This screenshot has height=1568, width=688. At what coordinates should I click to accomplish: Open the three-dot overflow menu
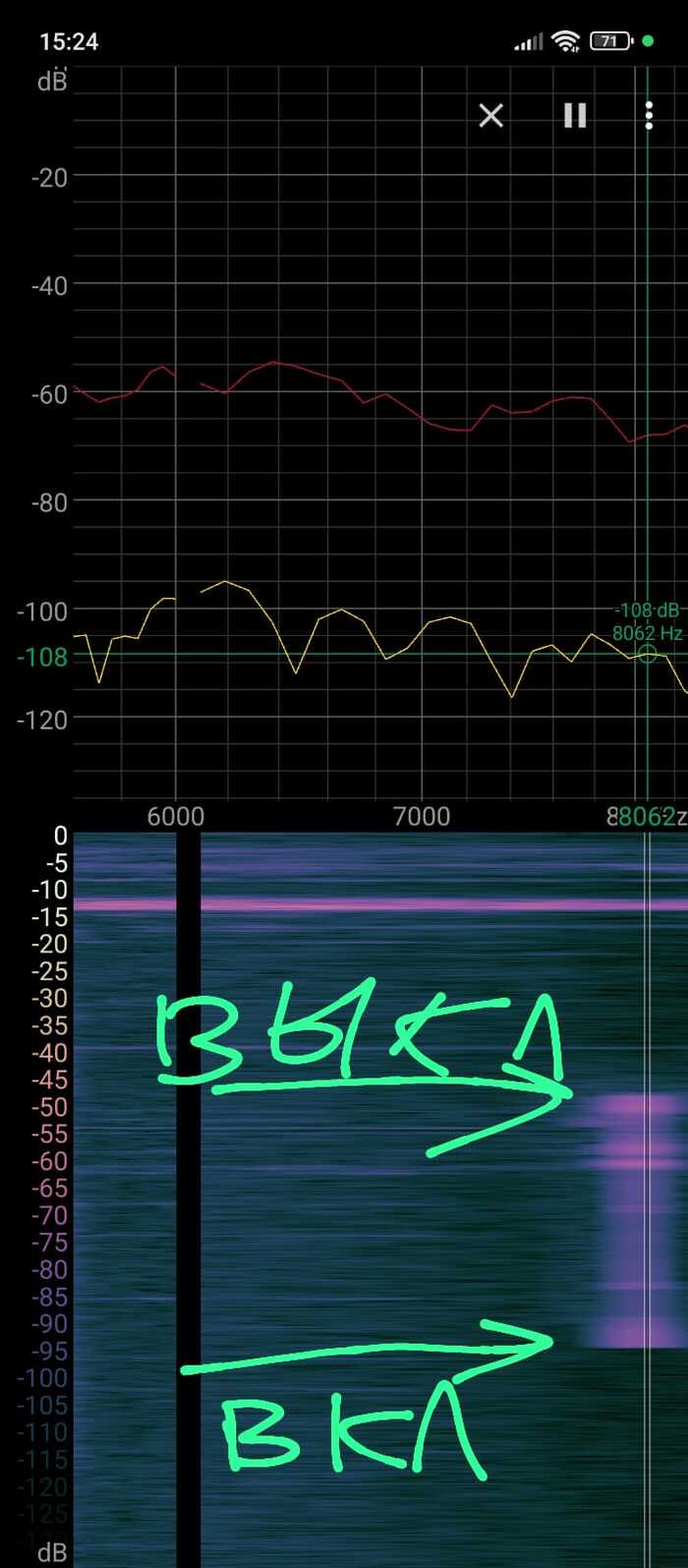[649, 116]
